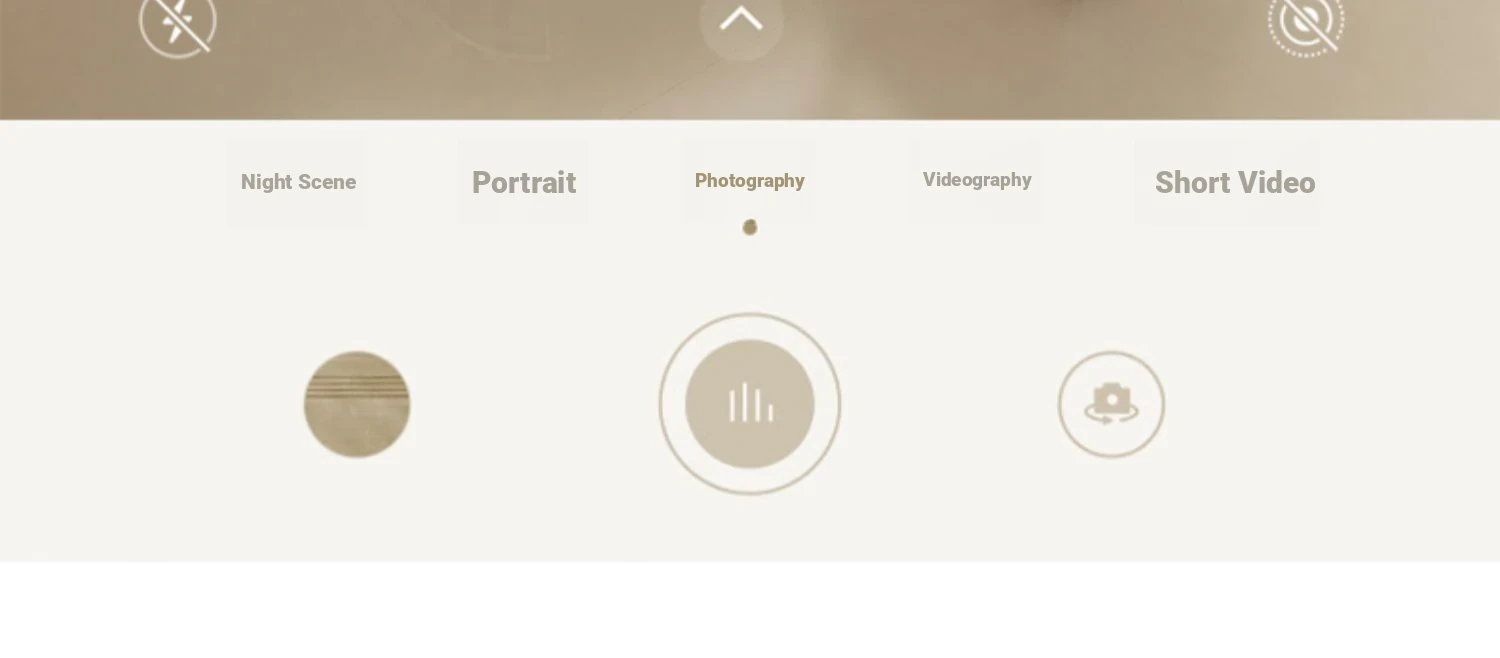
Task: Toggle the crossed-out lens icon
Action: [1306, 22]
